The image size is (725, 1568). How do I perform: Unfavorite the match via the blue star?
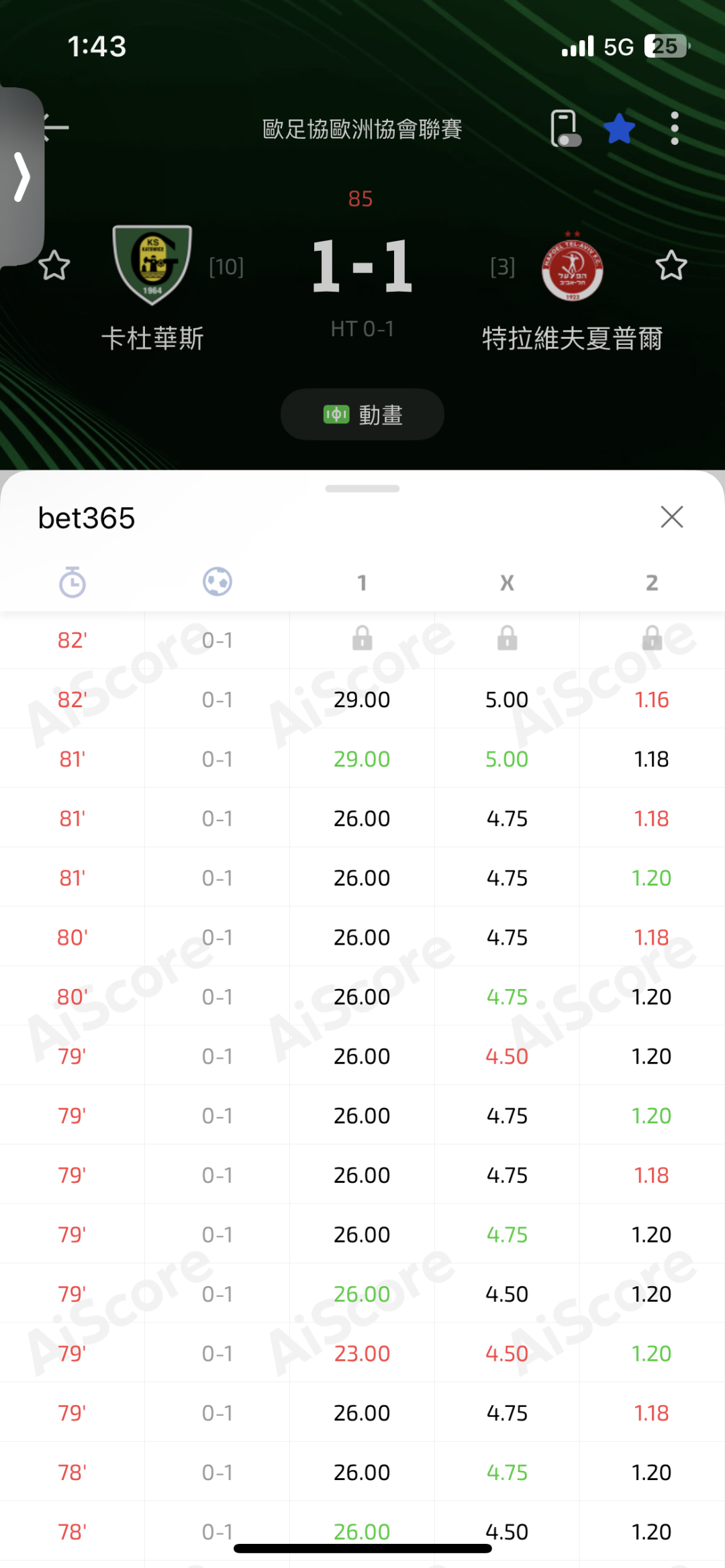coord(619,128)
